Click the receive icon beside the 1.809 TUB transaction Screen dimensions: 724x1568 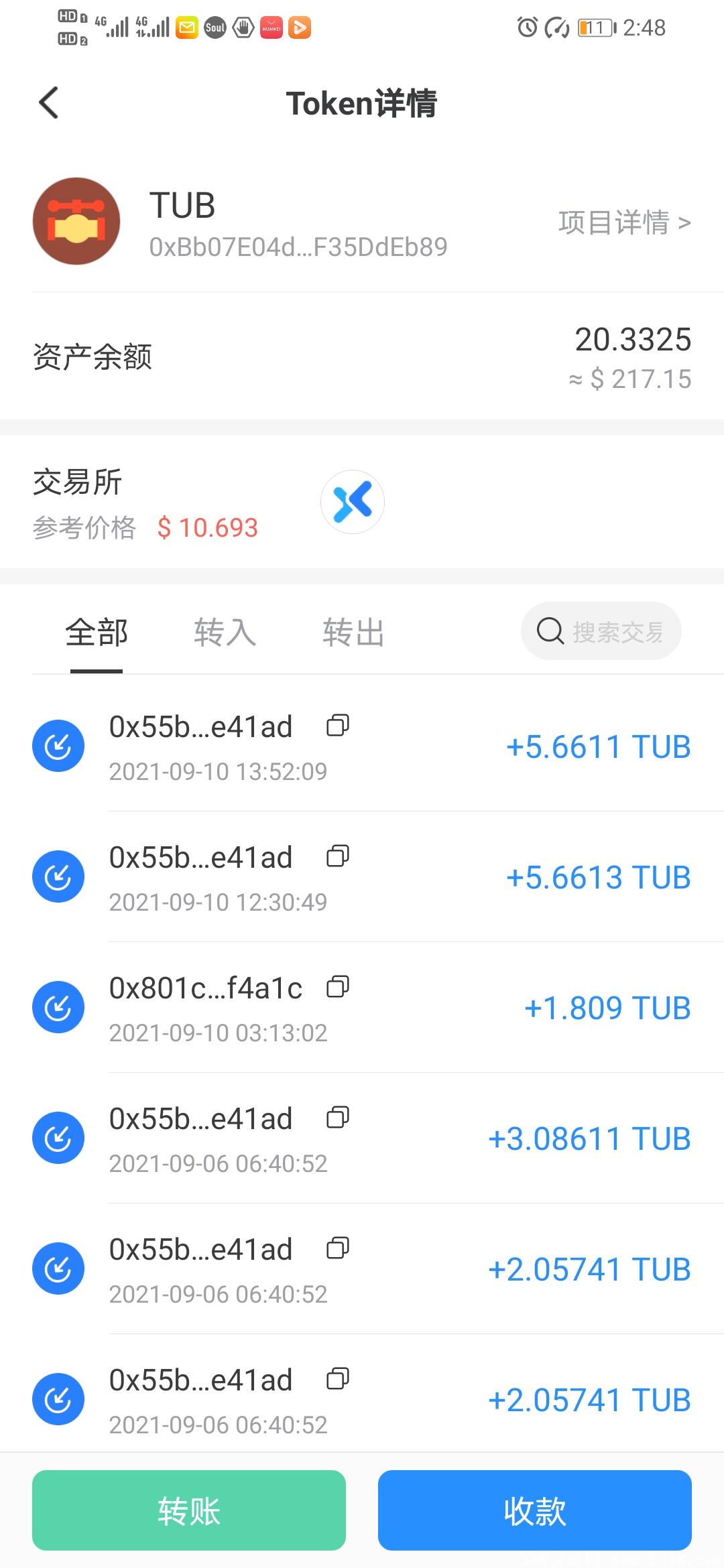[59, 1007]
